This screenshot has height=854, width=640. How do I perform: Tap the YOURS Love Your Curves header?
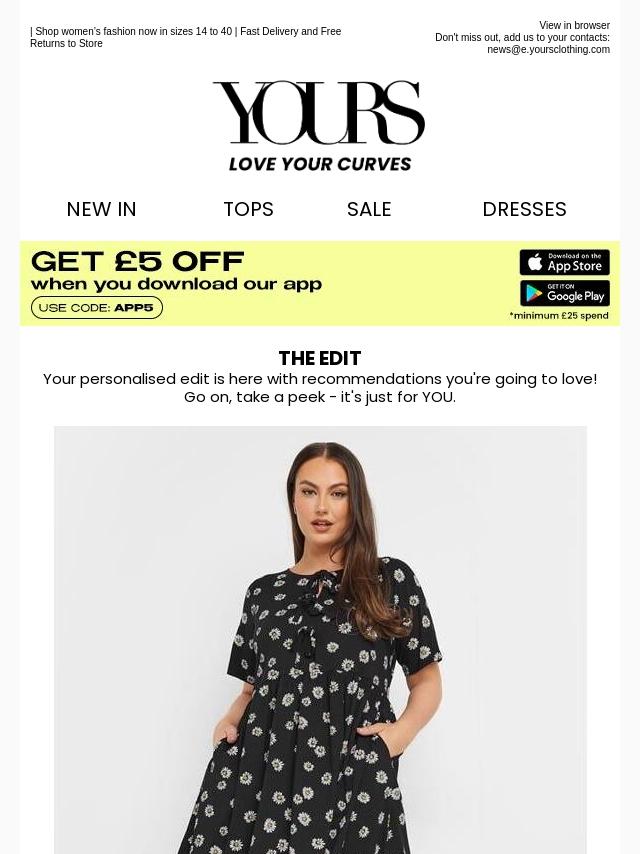[x=319, y=126]
